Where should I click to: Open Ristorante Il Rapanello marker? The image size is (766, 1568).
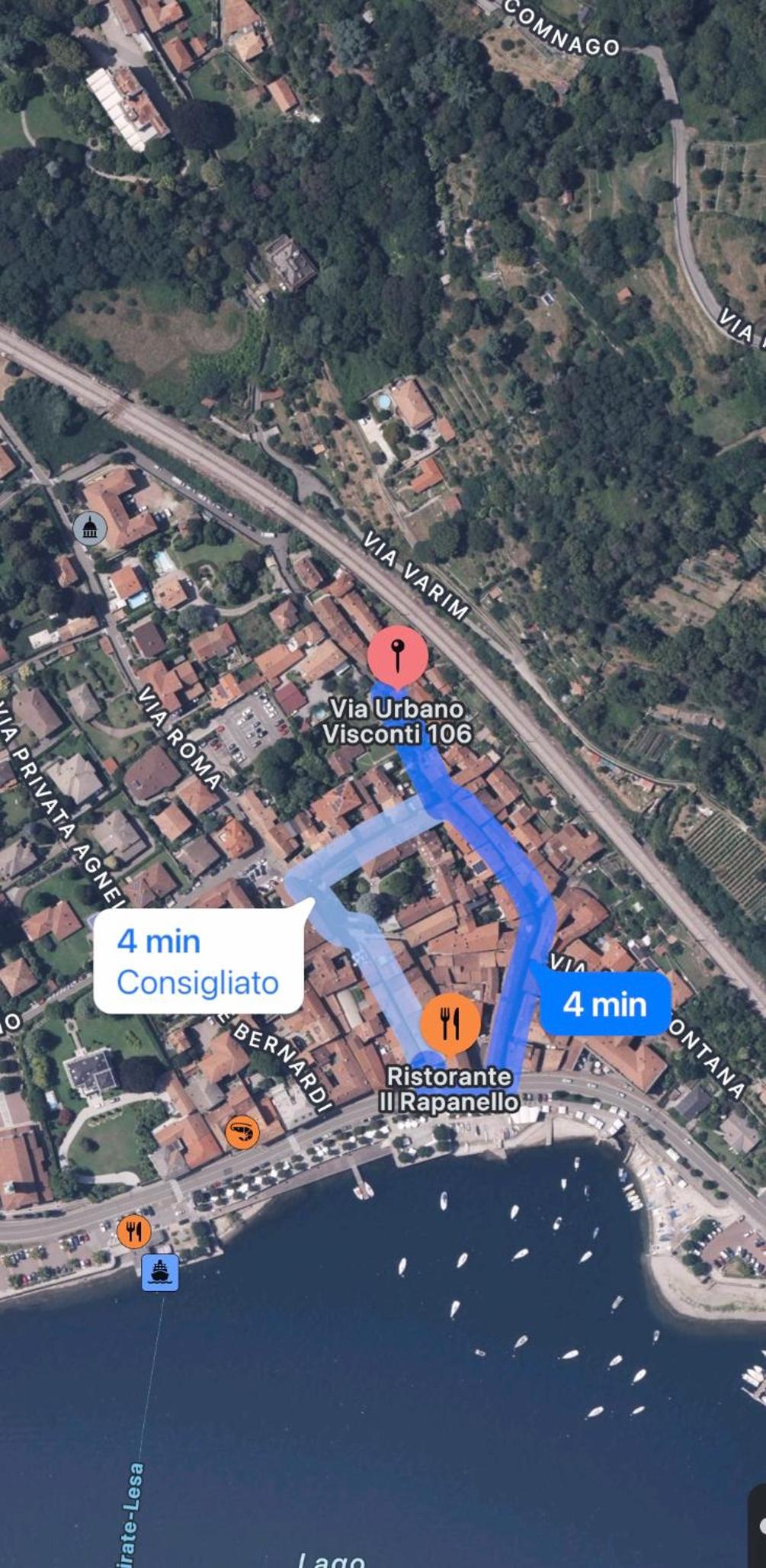(x=450, y=1021)
